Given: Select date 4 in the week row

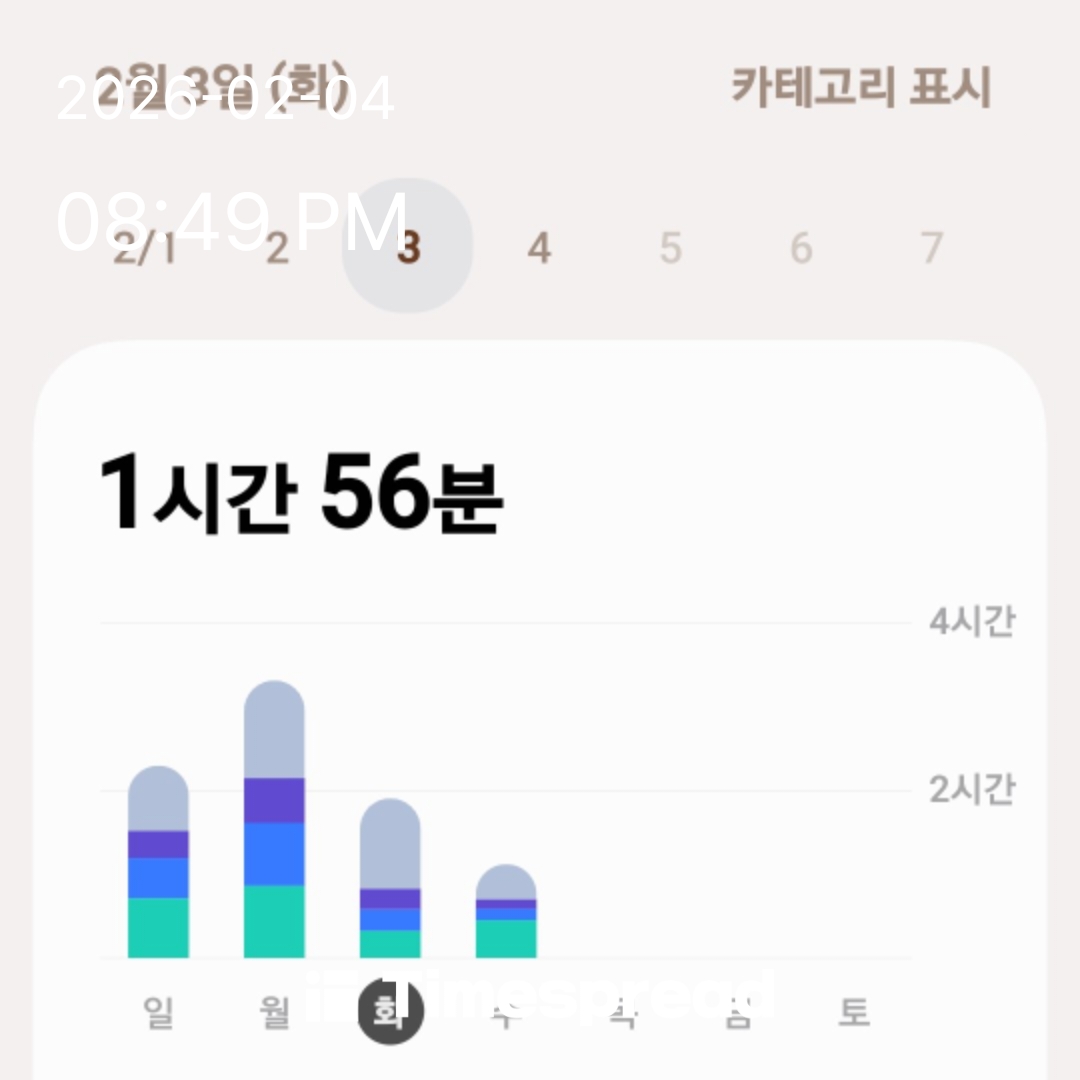Looking at the screenshot, I should 539,247.
